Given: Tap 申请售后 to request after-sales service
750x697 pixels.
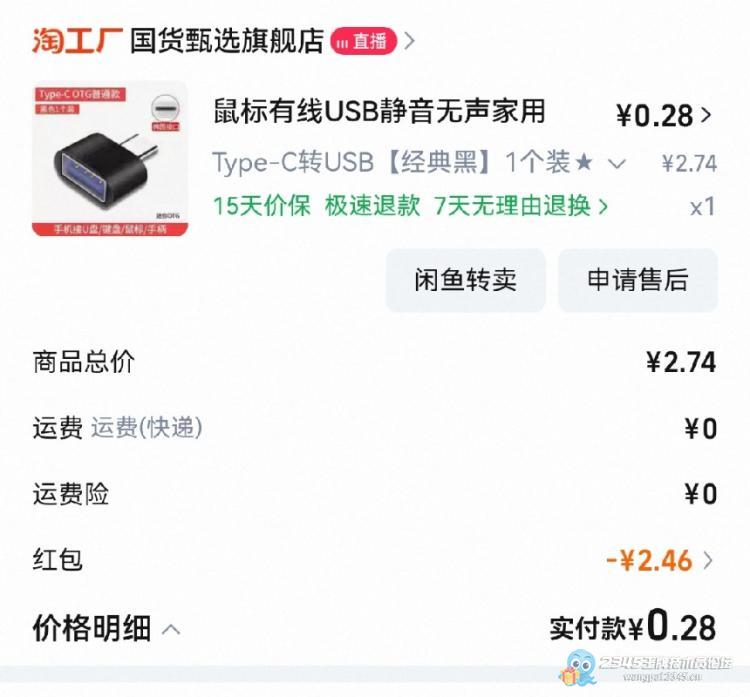Looking at the screenshot, I should pos(637,280).
